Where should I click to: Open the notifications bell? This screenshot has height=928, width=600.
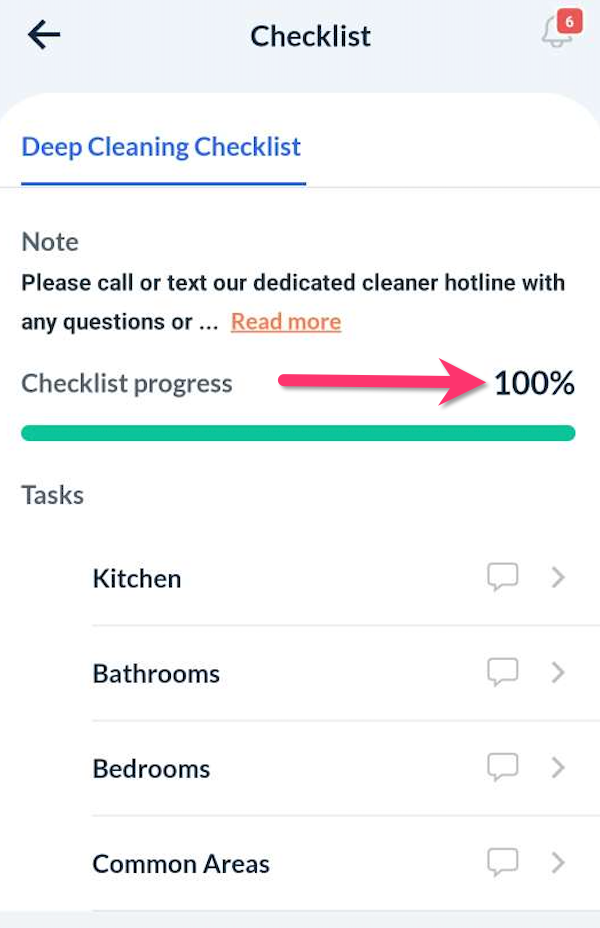point(558,33)
